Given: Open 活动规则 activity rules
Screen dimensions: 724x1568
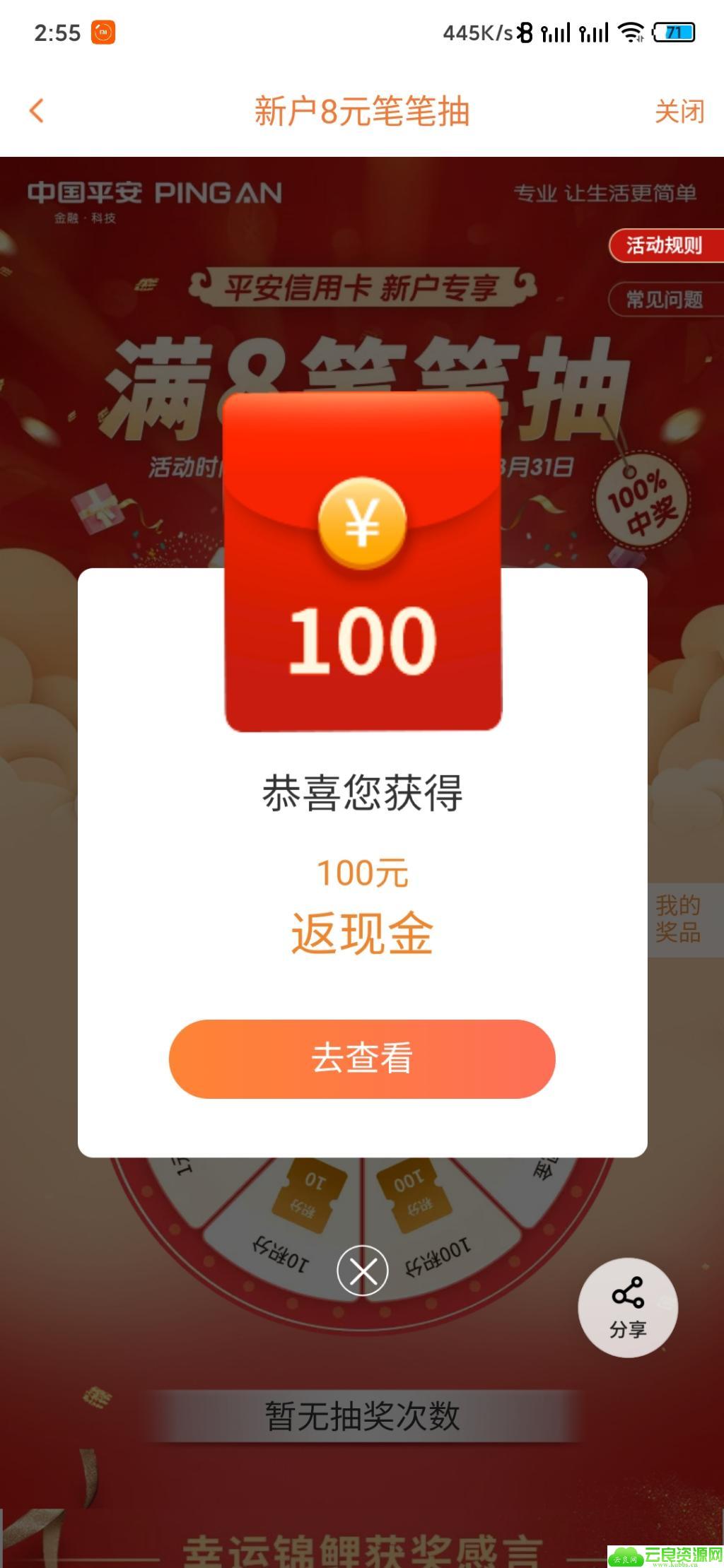Looking at the screenshot, I should click(x=665, y=246).
